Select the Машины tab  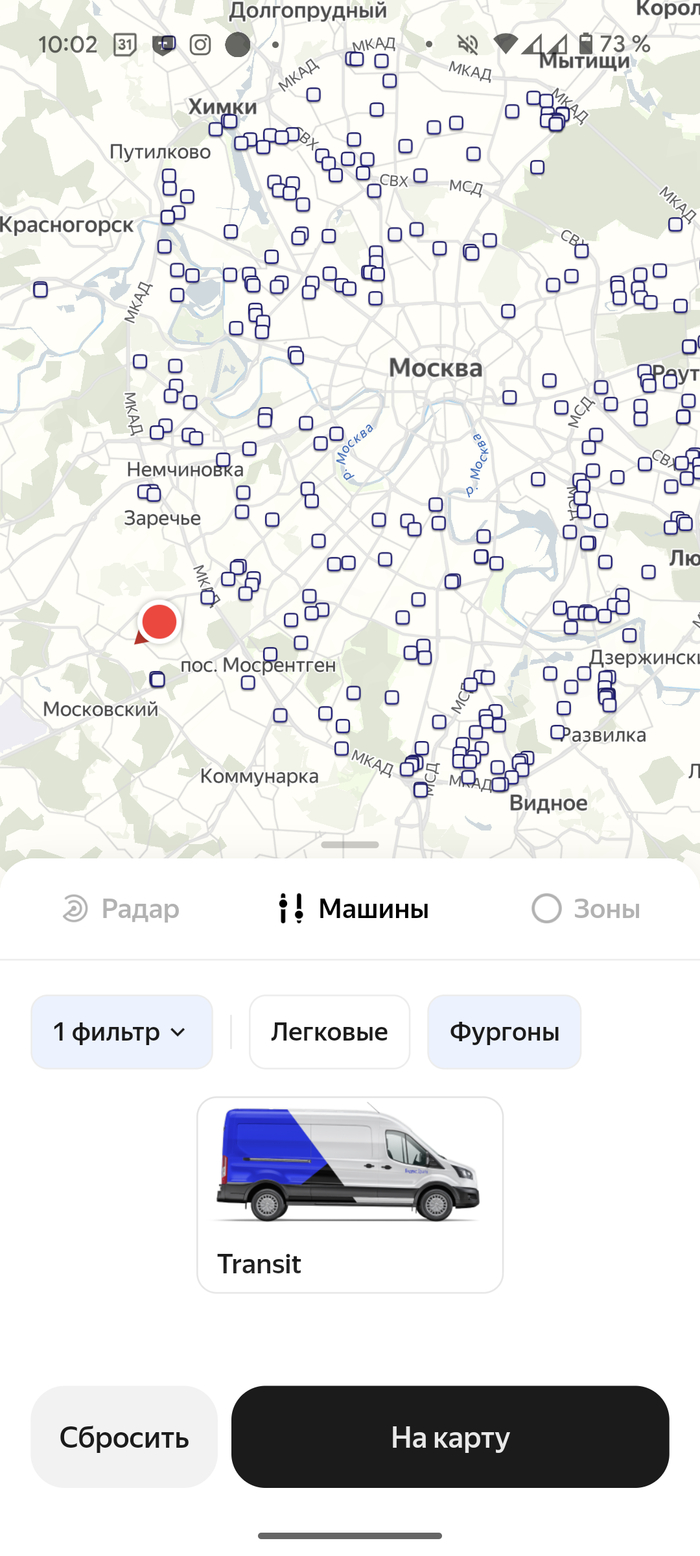[x=352, y=909]
